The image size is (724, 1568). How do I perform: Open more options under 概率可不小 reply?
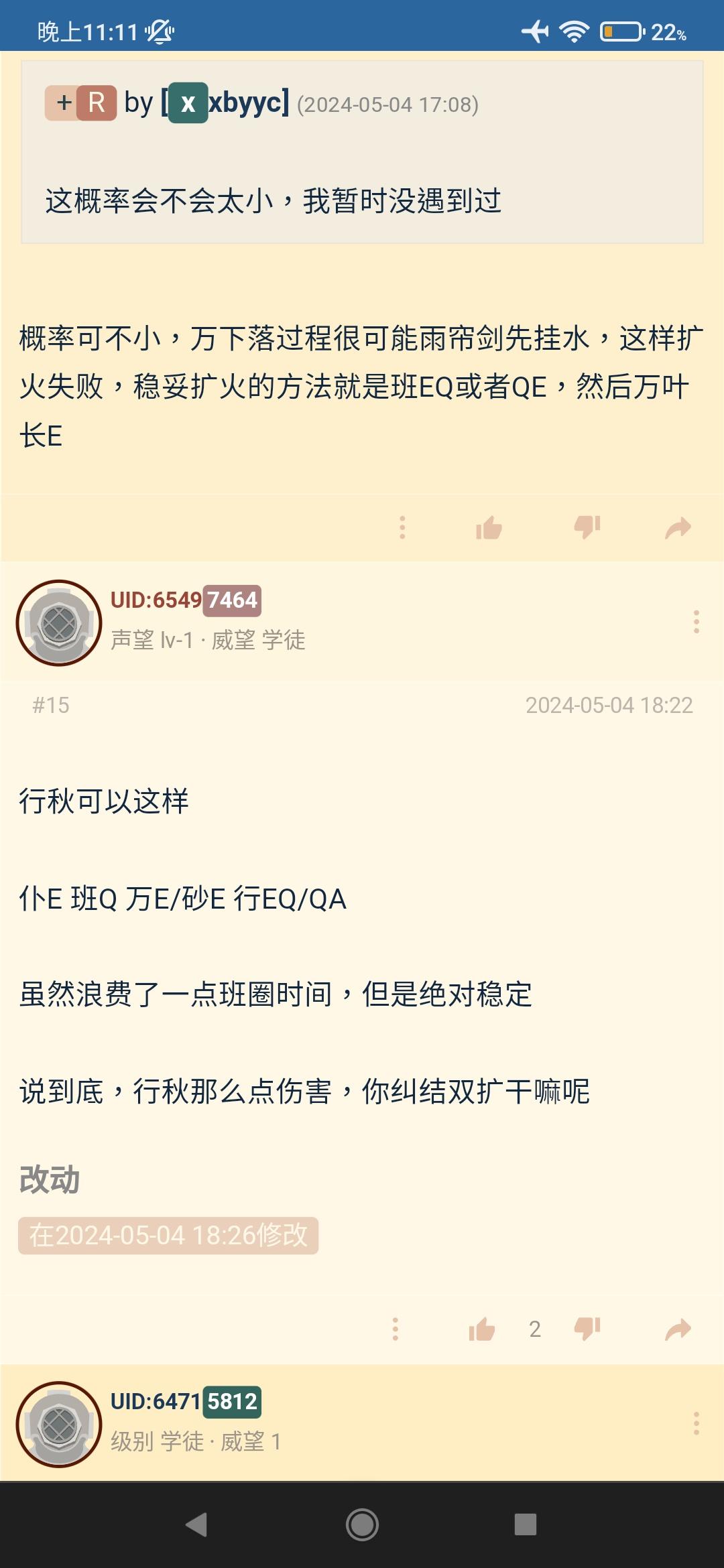[402, 528]
